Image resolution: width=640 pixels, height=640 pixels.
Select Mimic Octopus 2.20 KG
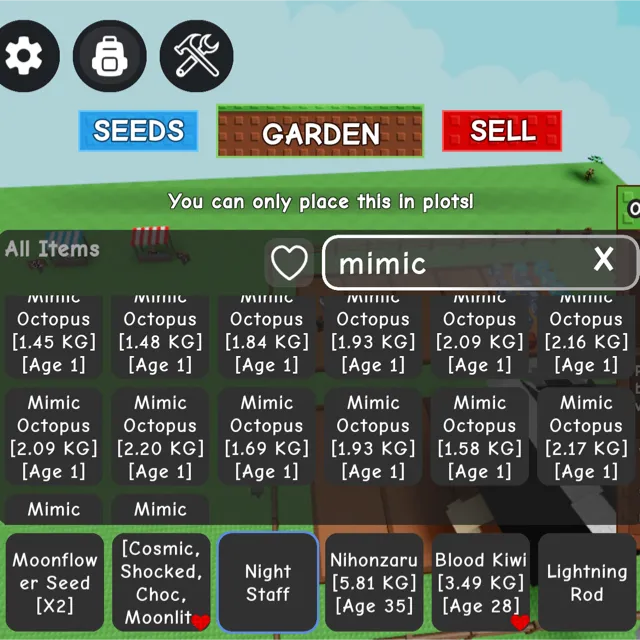[x=160, y=437]
